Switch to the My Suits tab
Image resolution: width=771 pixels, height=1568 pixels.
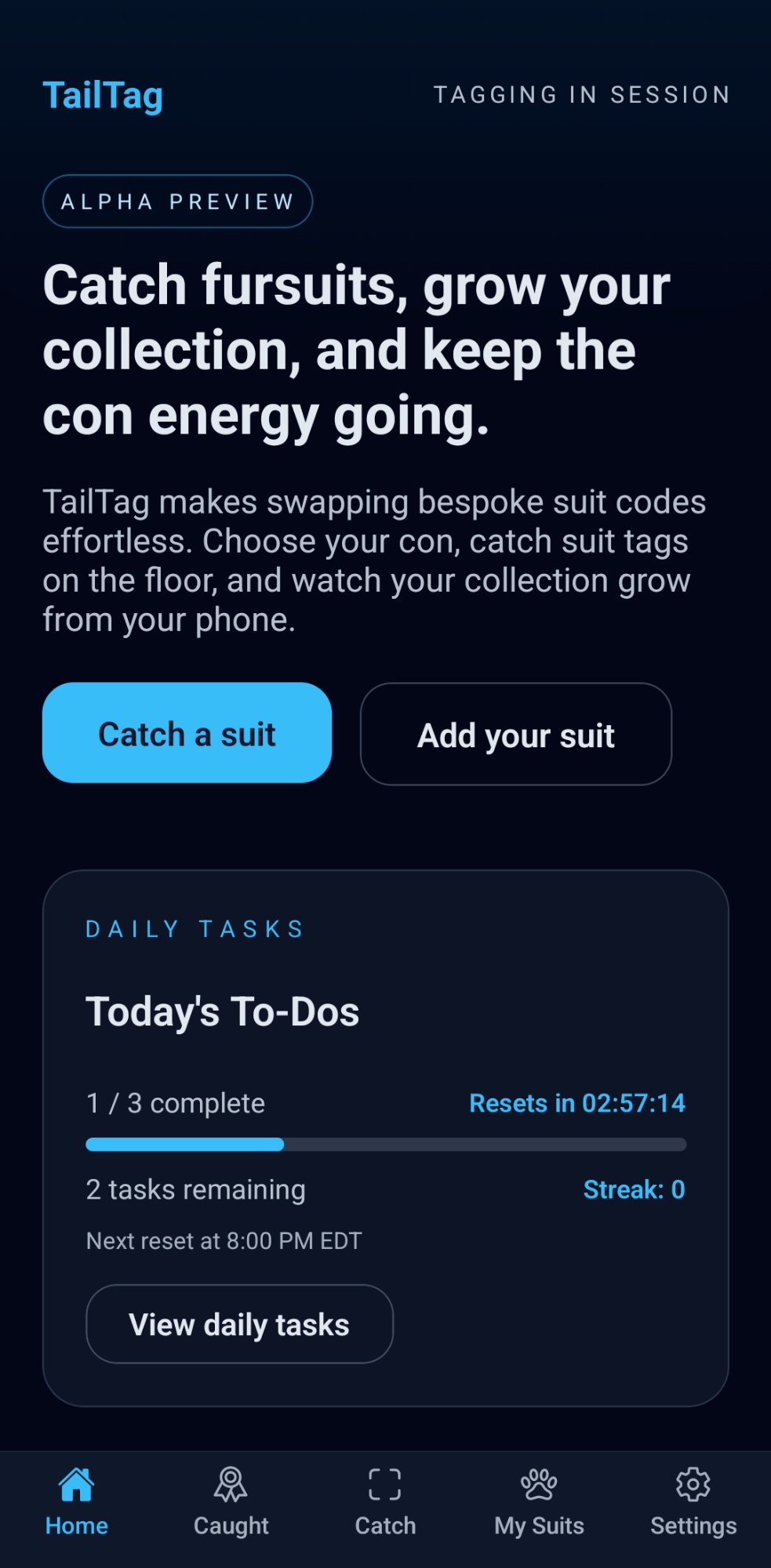click(x=539, y=1502)
